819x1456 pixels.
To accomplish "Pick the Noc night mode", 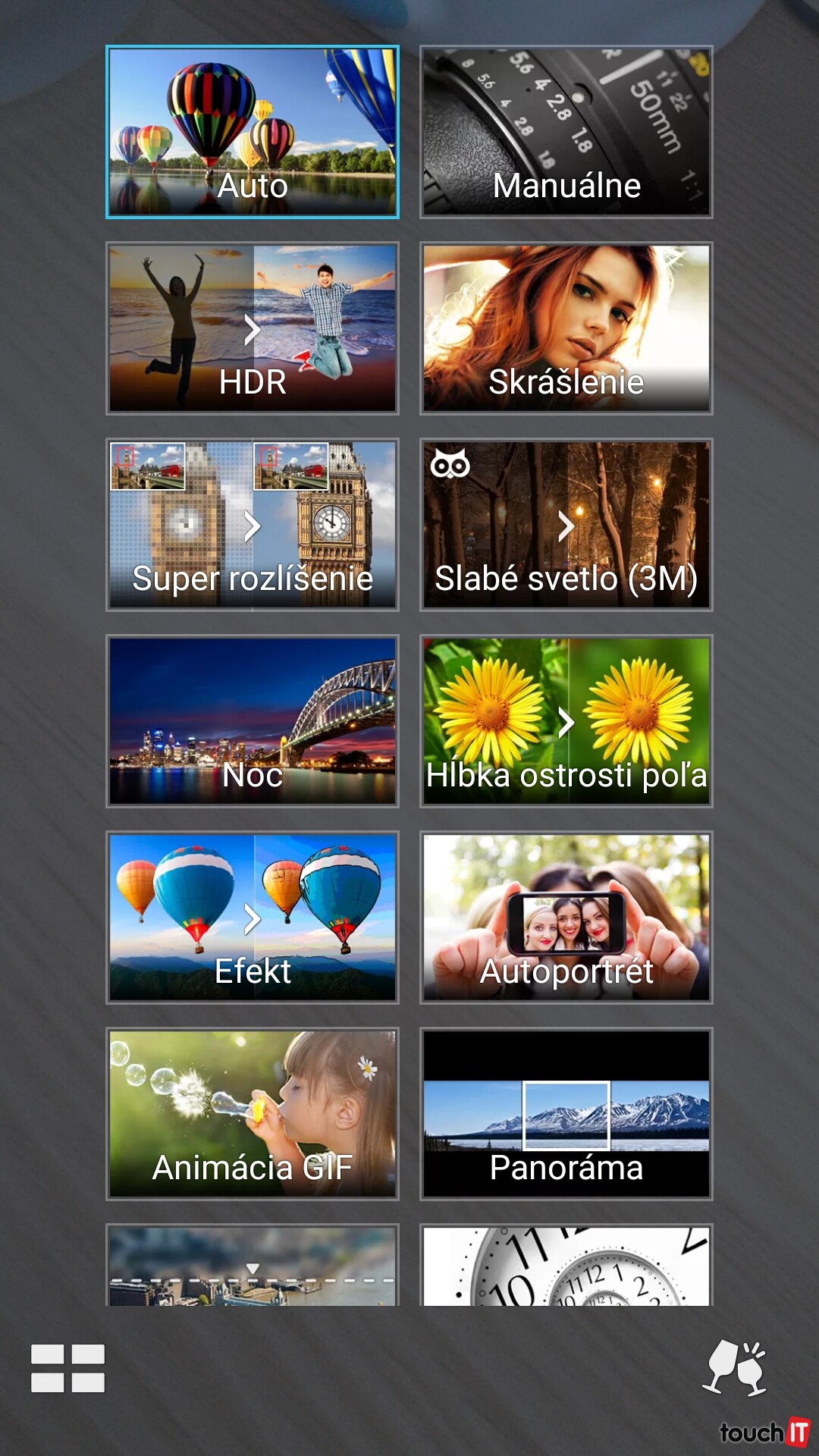I will click(253, 721).
